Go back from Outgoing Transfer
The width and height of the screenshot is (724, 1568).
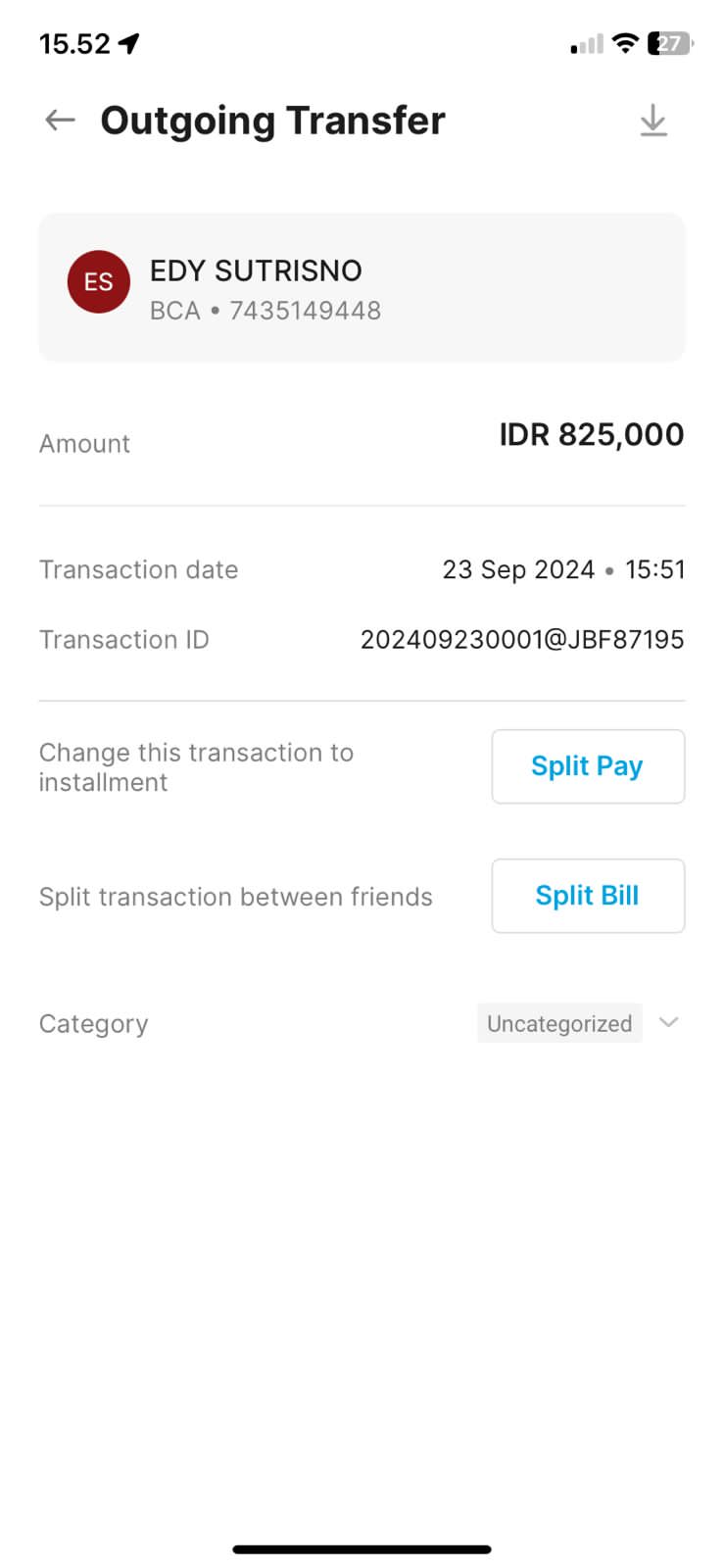[x=60, y=121]
